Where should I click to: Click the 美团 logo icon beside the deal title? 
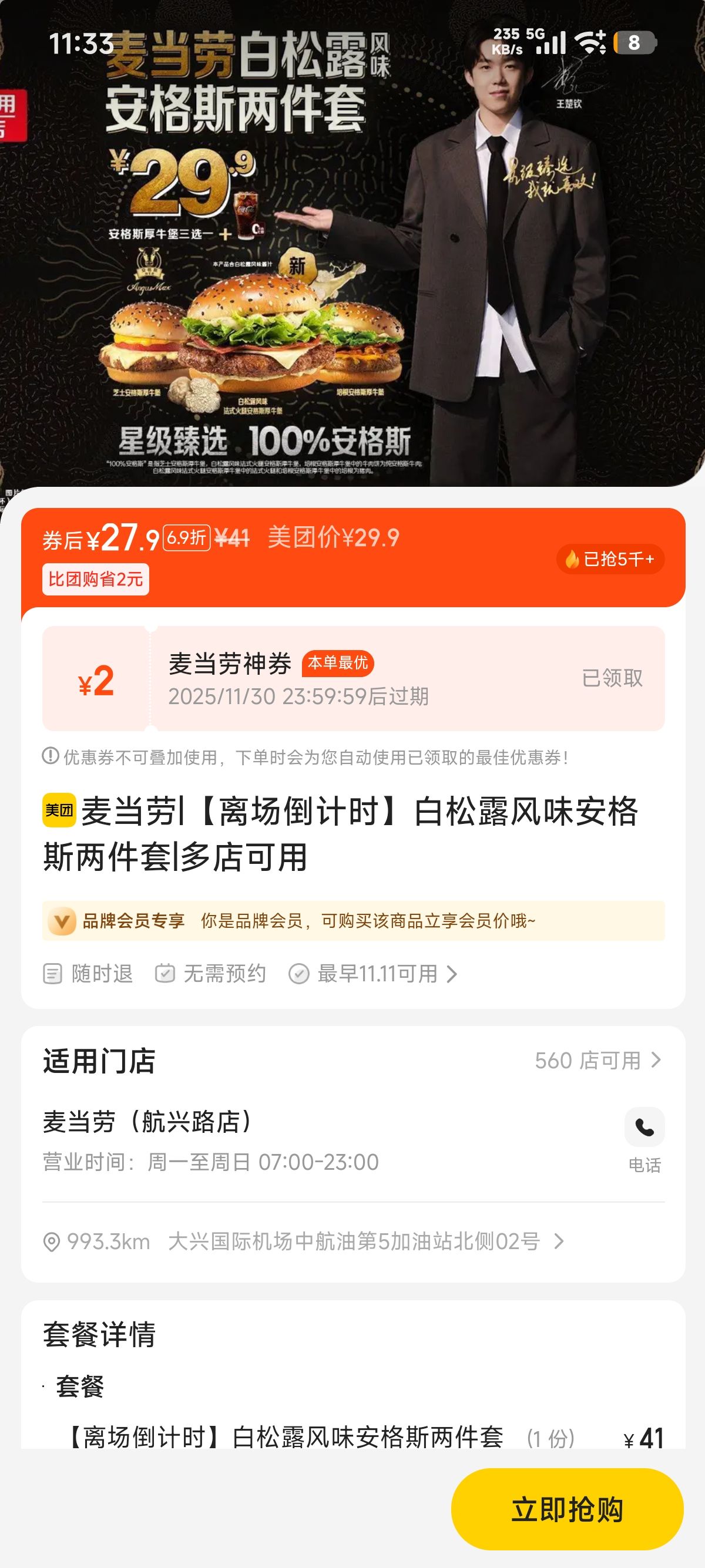(x=61, y=813)
